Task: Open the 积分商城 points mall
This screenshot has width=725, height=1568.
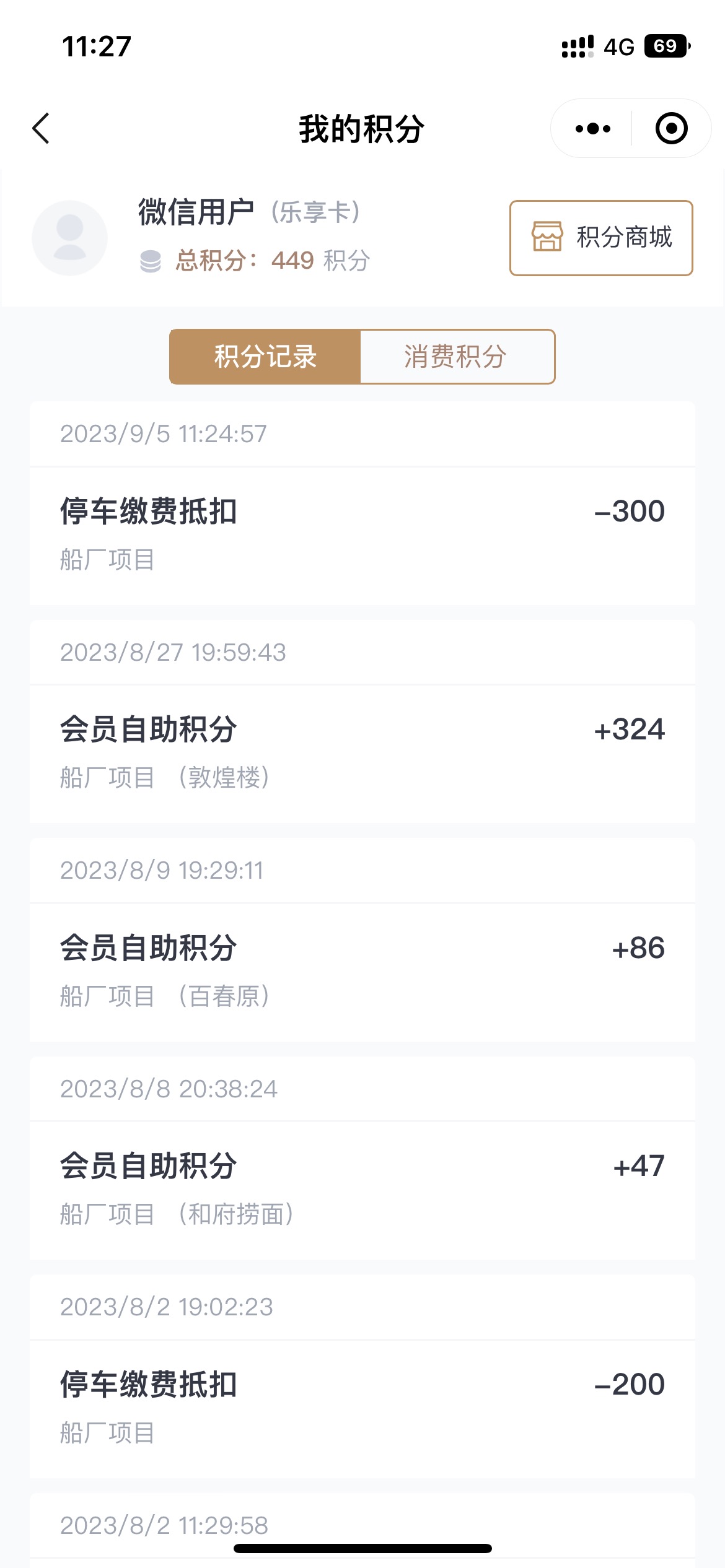Action: 601,238
